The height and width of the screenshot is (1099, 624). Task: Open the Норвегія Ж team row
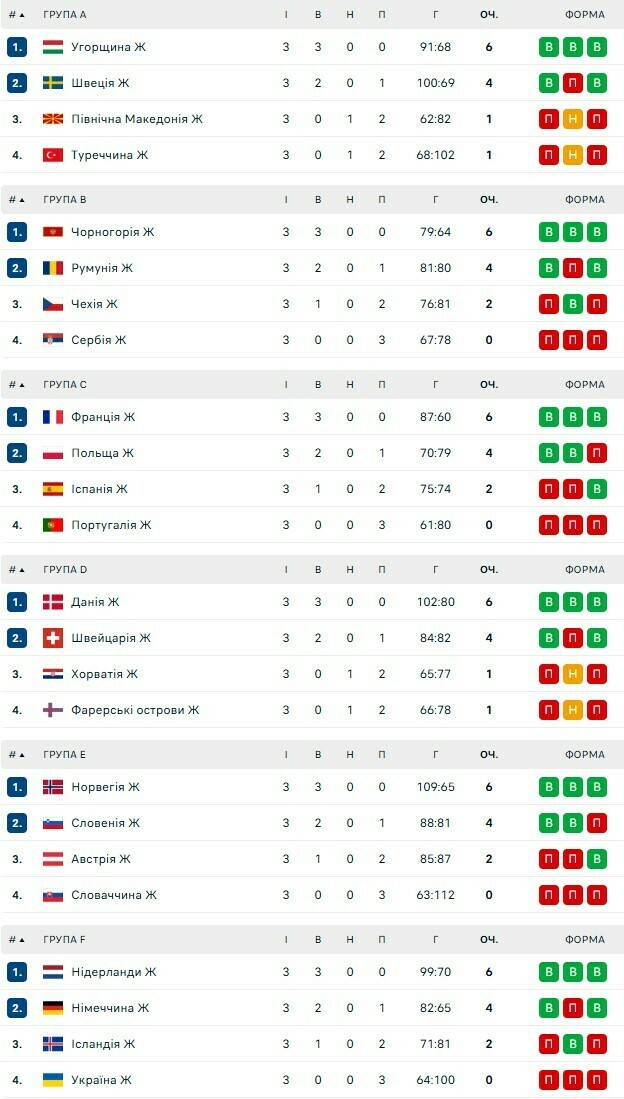tap(105, 787)
